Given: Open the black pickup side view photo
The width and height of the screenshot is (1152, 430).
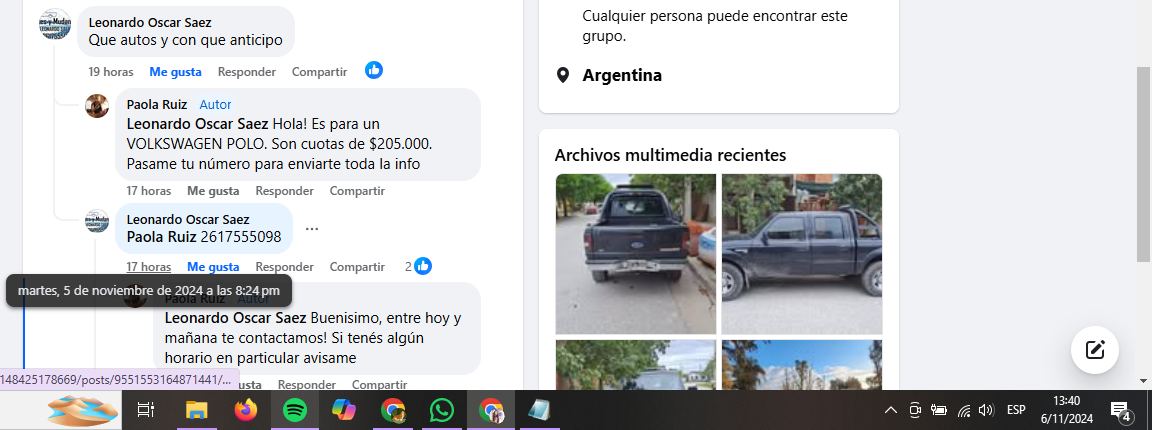Looking at the screenshot, I should (x=802, y=253).
